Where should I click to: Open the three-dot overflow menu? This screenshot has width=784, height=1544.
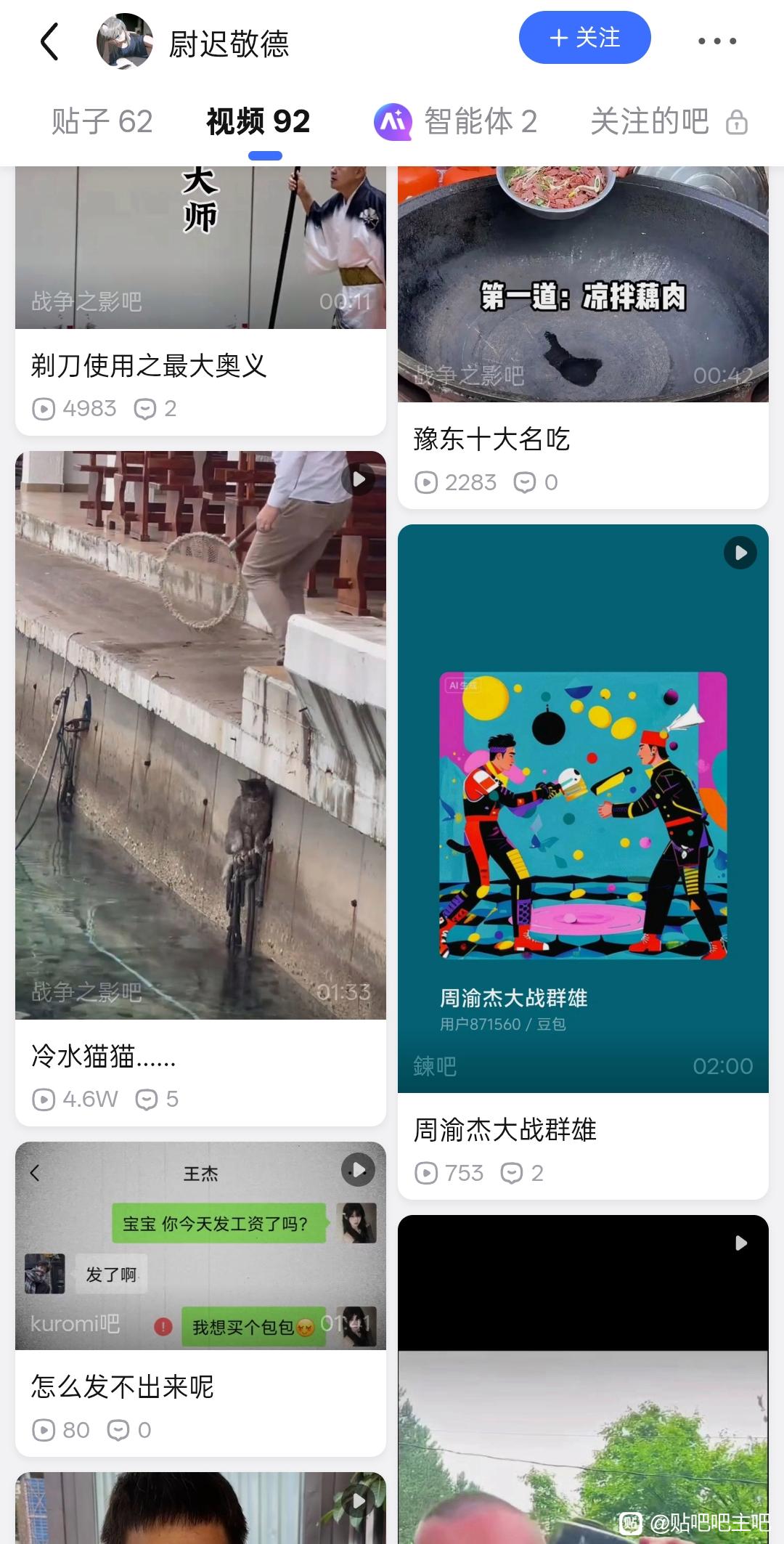coord(717,41)
